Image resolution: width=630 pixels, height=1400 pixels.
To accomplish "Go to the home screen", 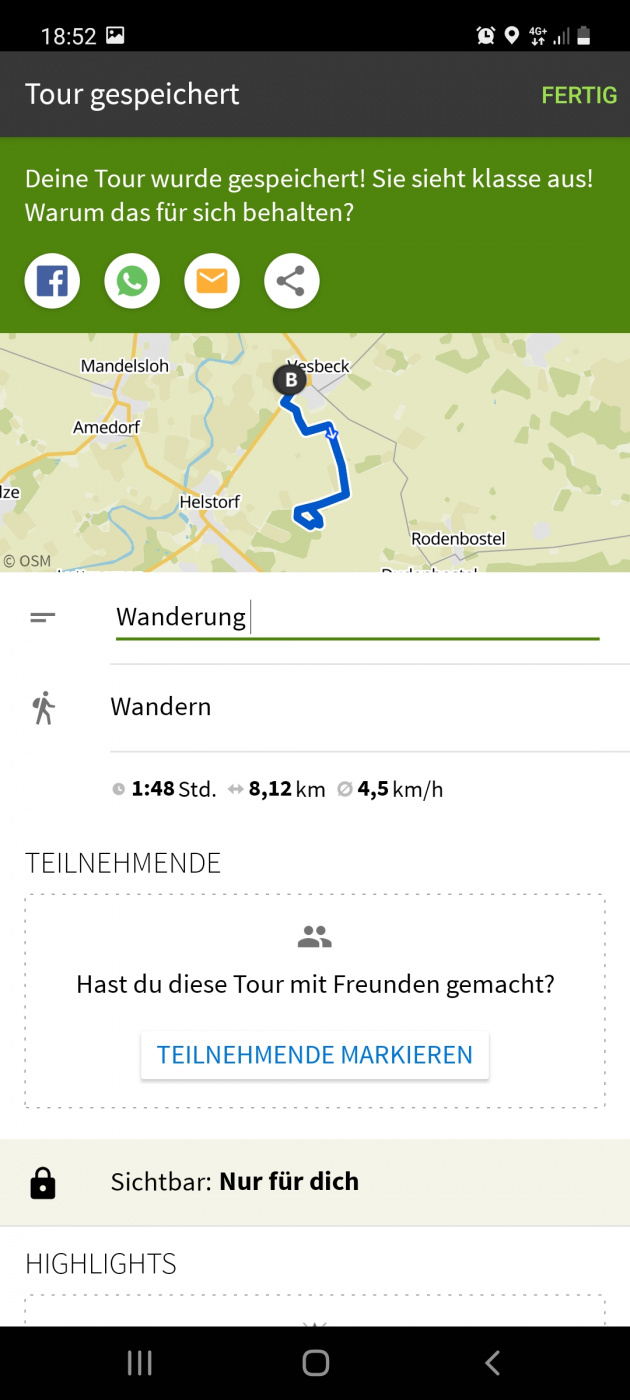I will pyautogui.click(x=315, y=1362).
